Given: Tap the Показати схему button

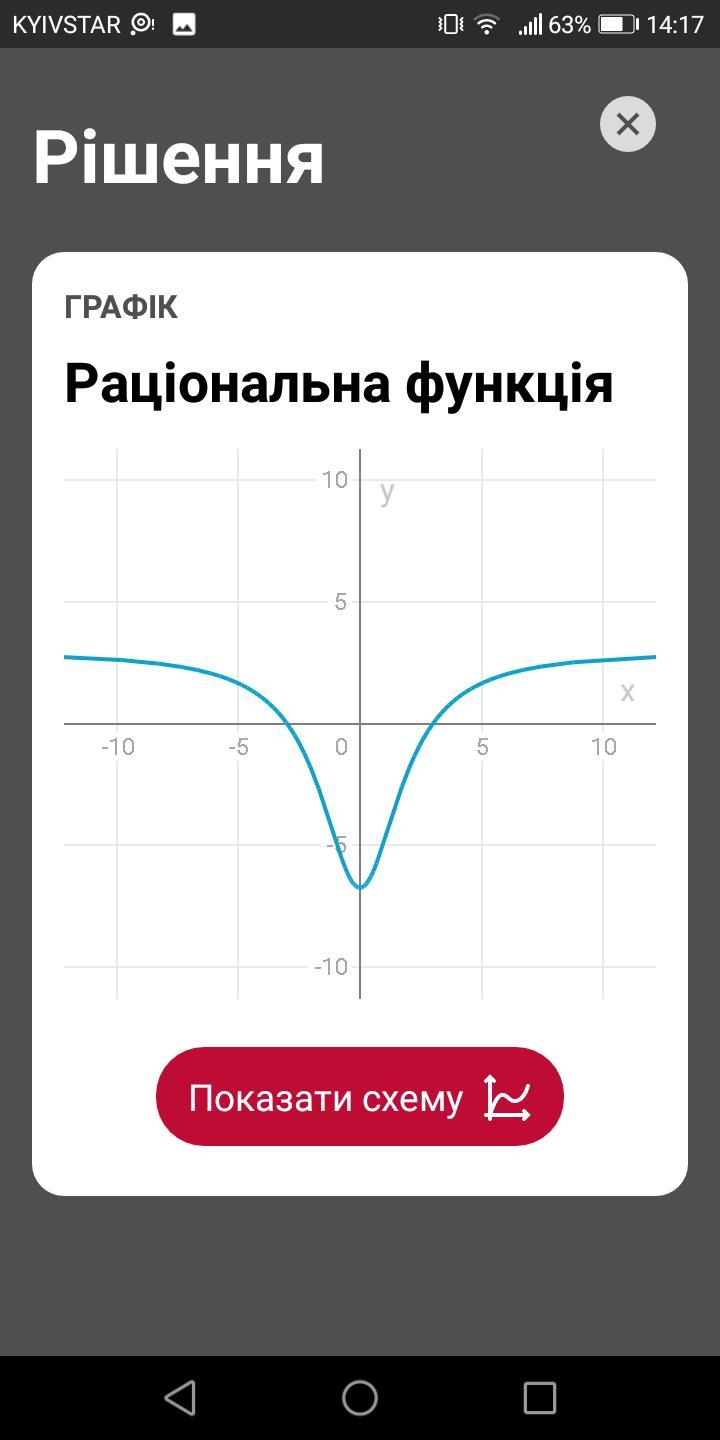Looking at the screenshot, I should point(359,1097).
